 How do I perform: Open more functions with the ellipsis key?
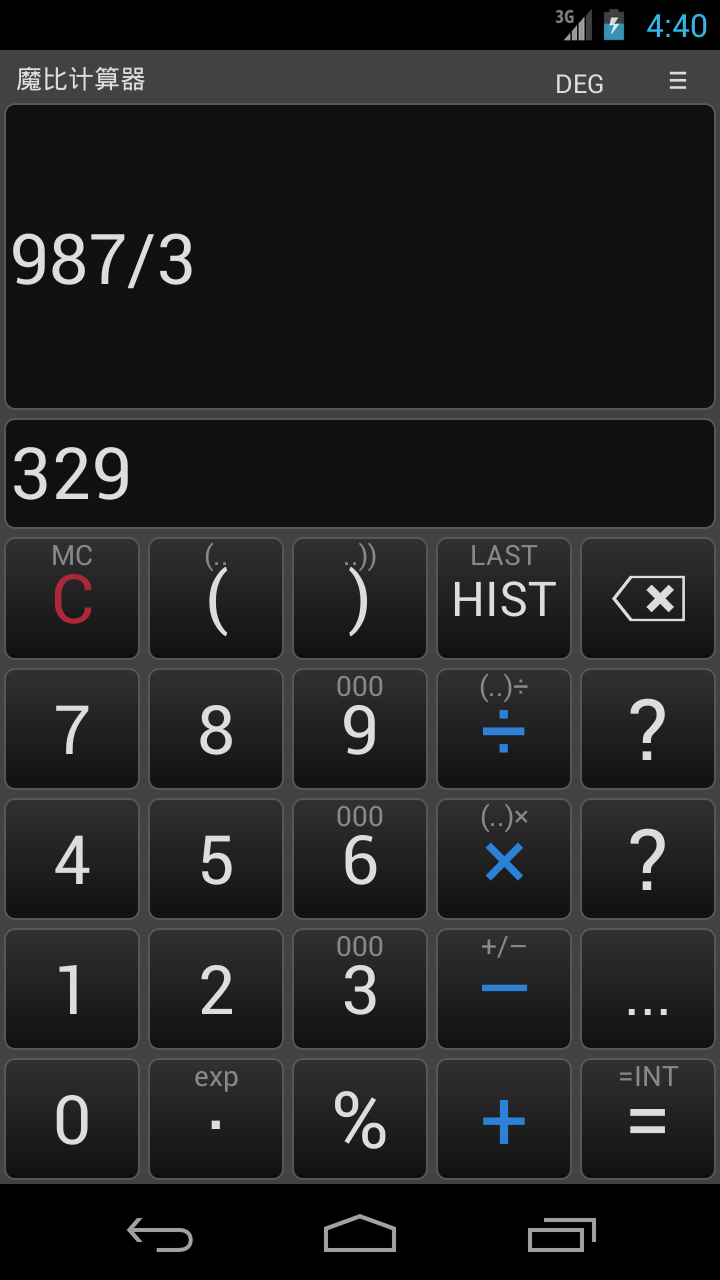pos(648,989)
